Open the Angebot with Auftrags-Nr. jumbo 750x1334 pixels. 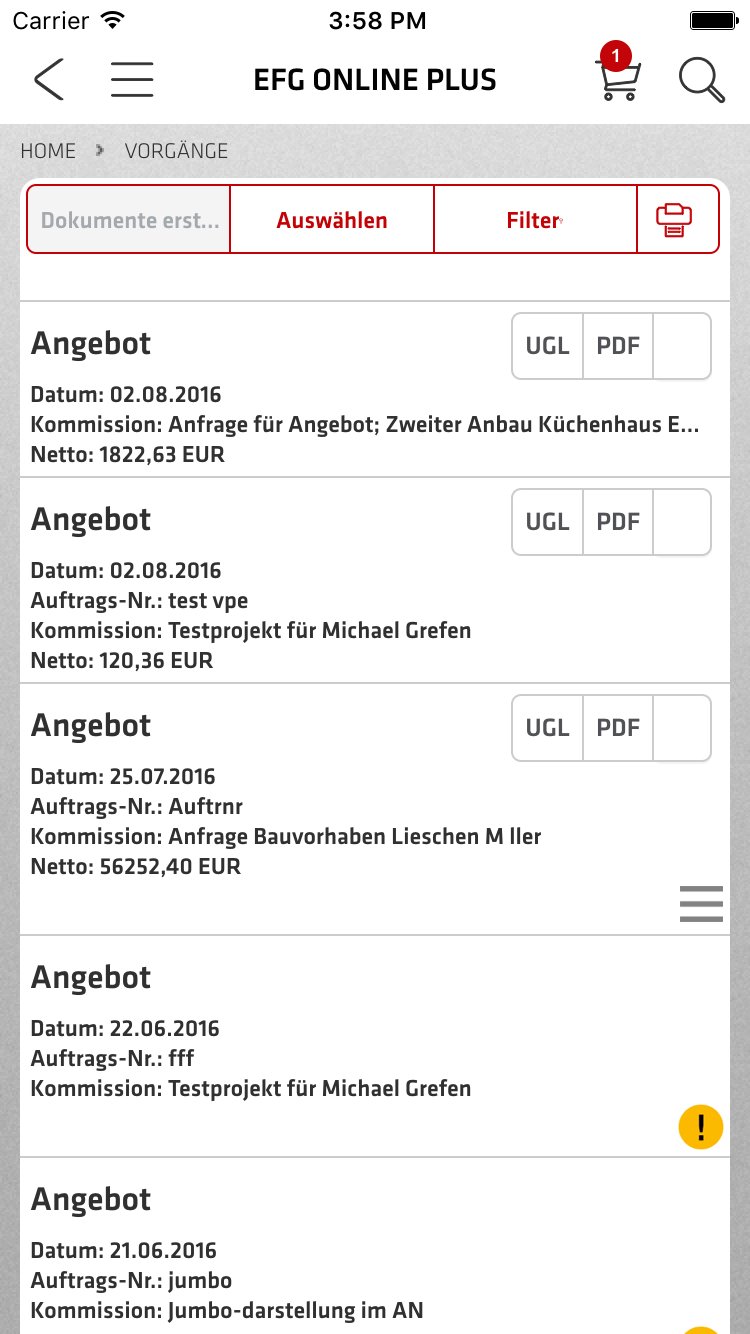[300, 1250]
